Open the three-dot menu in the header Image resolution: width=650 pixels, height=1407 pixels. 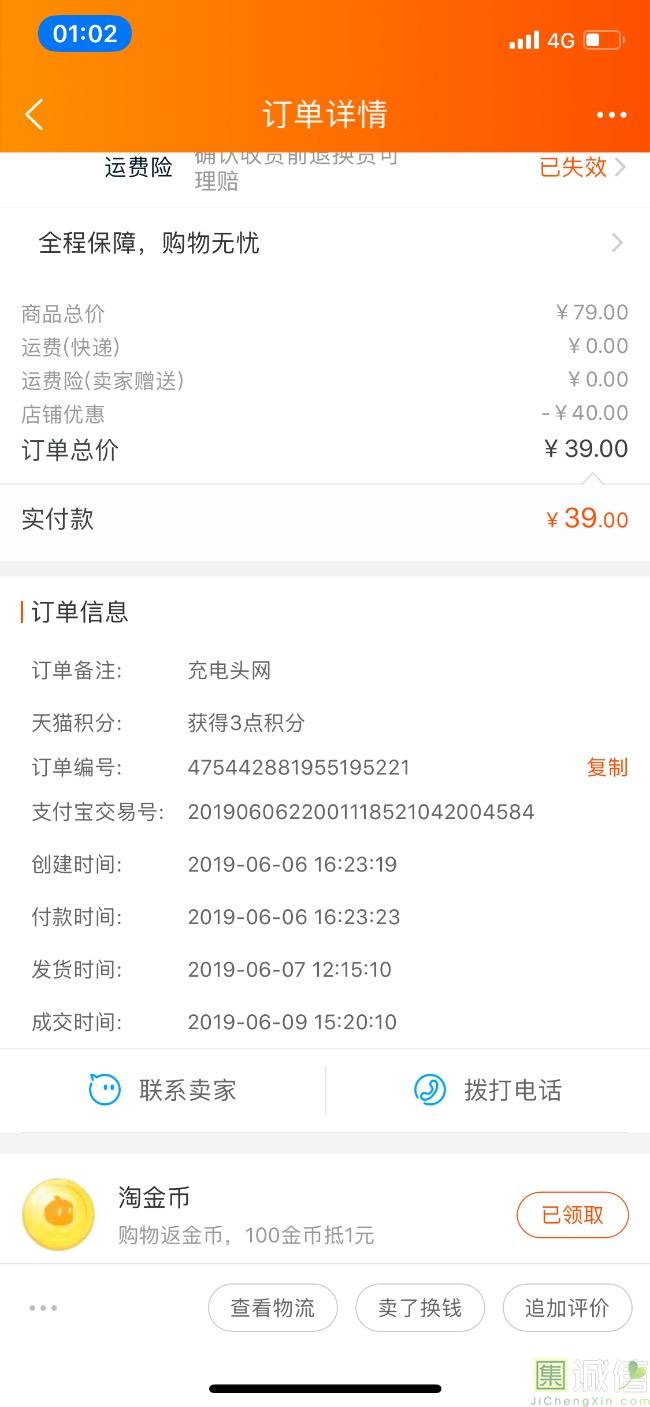[x=611, y=115]
